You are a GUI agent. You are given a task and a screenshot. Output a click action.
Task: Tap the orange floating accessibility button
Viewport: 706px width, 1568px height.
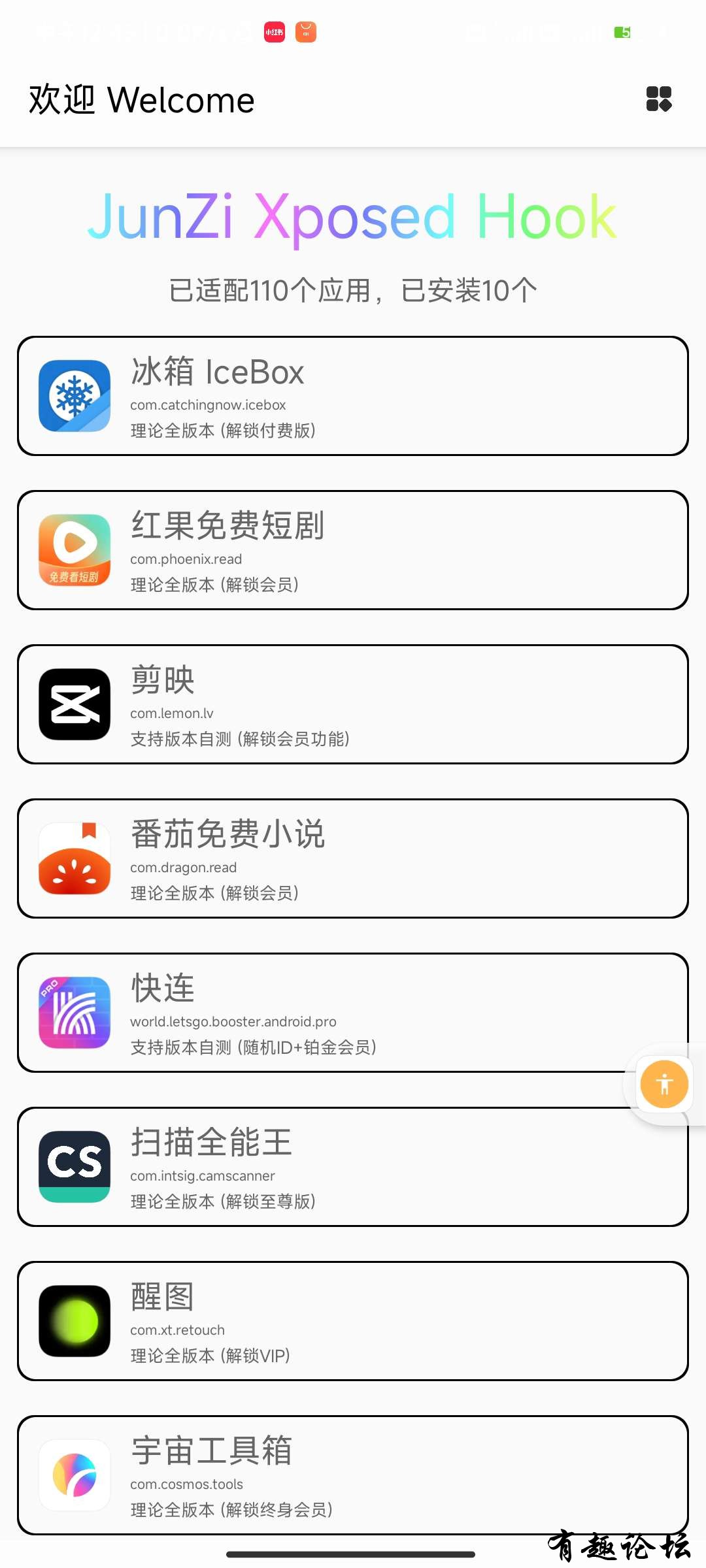point(664,1085)
